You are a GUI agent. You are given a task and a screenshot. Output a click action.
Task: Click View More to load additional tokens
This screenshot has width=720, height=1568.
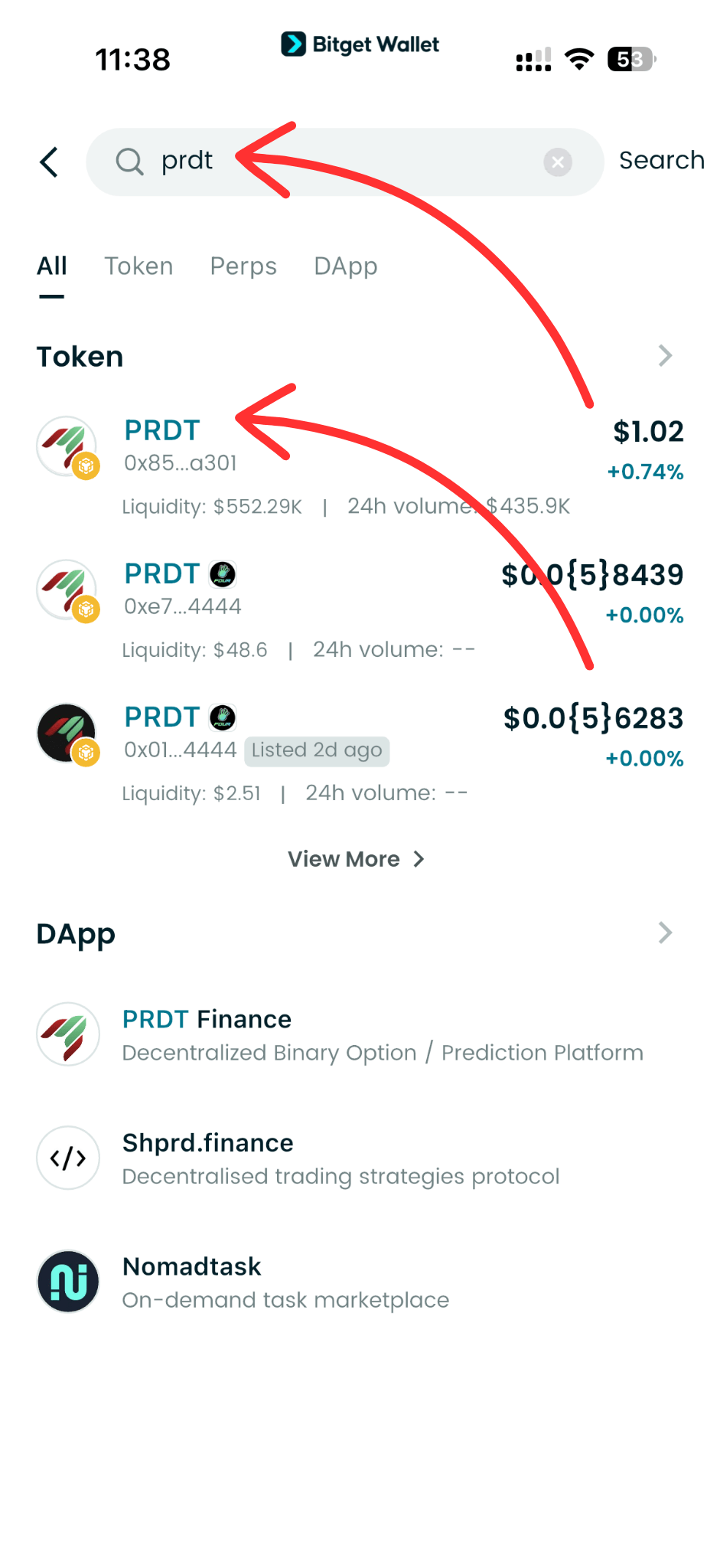[x=356, y=859]
